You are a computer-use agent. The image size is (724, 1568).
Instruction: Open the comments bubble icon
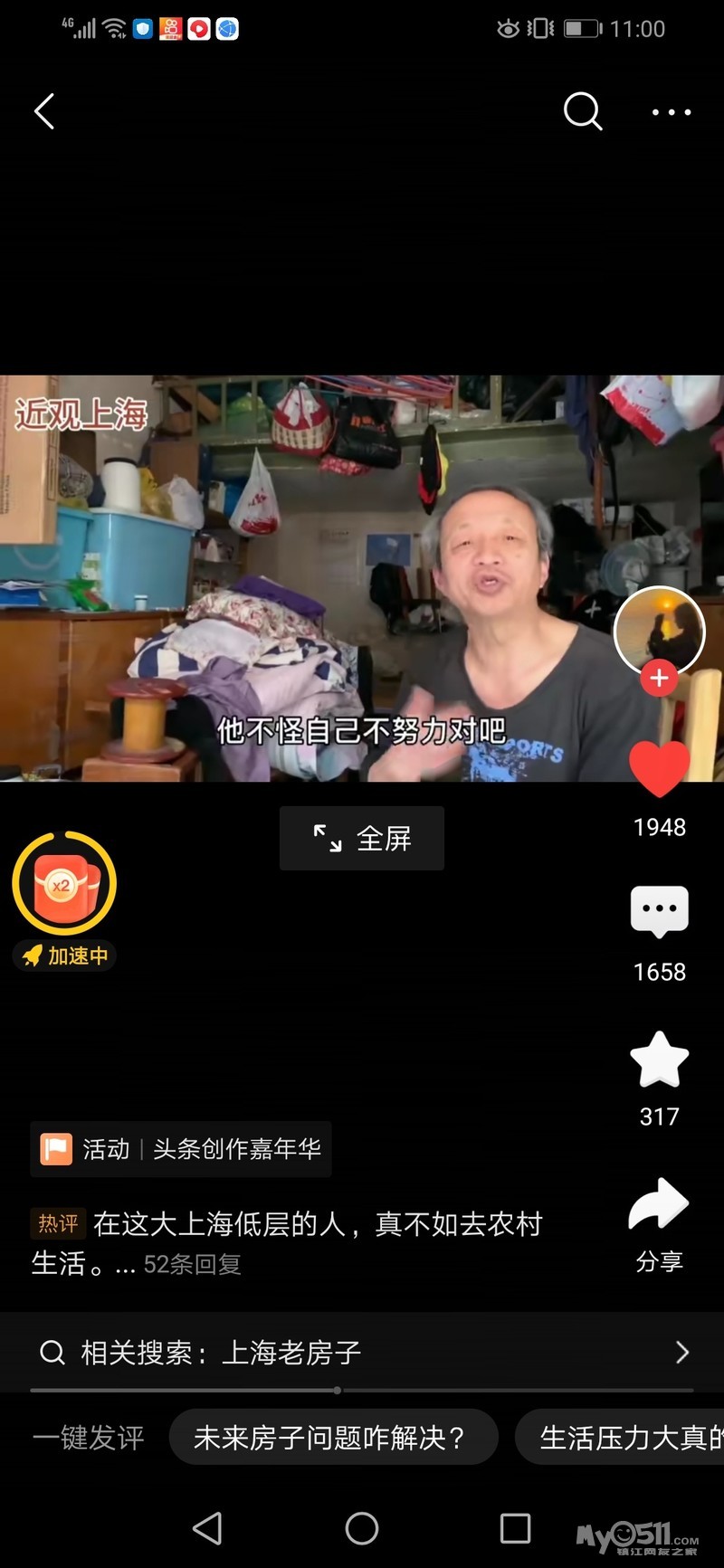pos(659,912)
